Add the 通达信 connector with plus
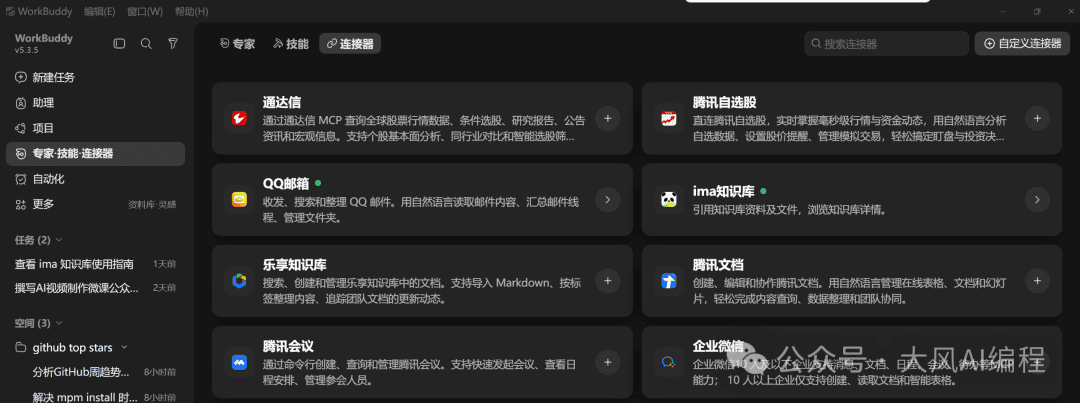 coord(608,118)
